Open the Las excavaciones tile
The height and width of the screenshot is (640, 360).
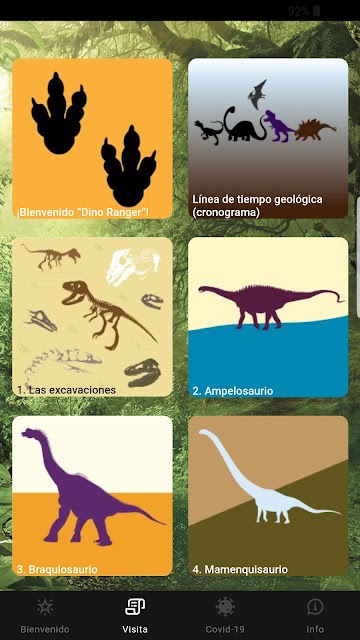click(x=92, y=317)
